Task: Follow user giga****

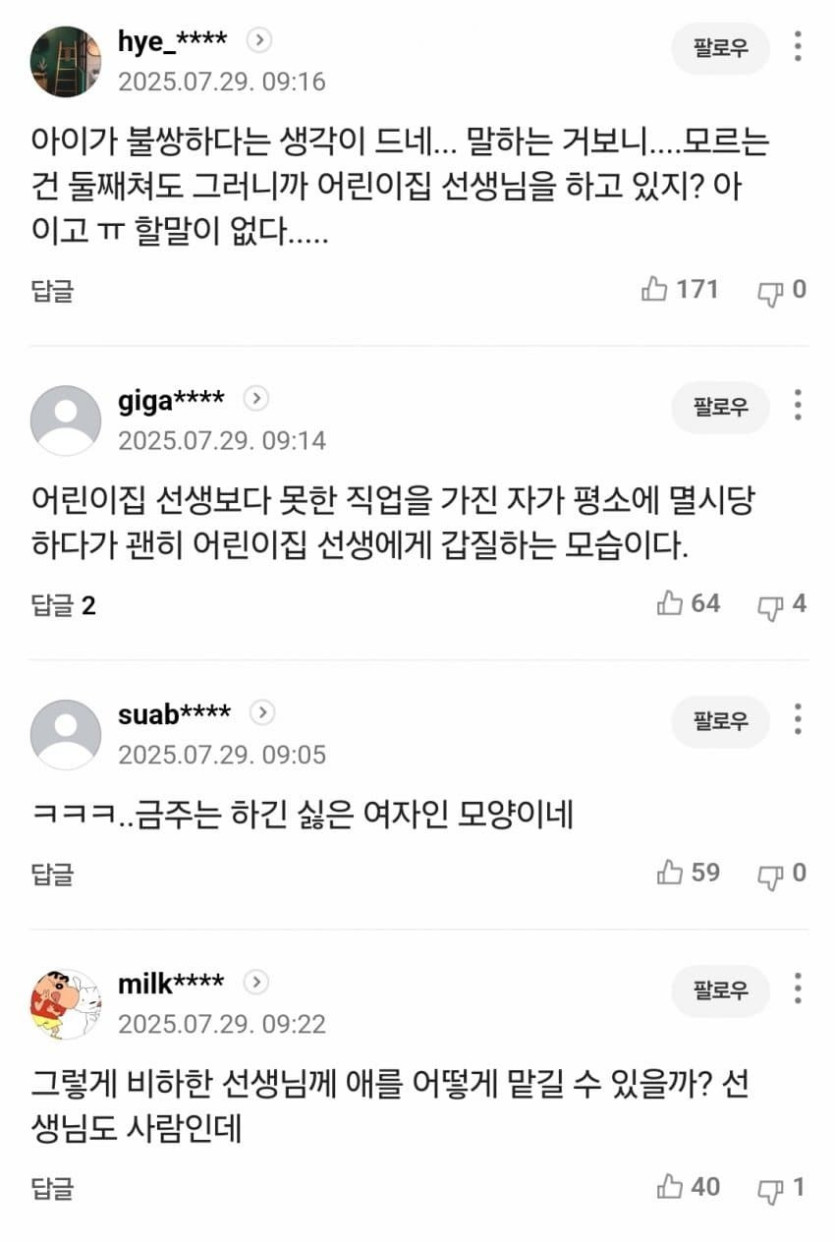Action: click(720, 407)
